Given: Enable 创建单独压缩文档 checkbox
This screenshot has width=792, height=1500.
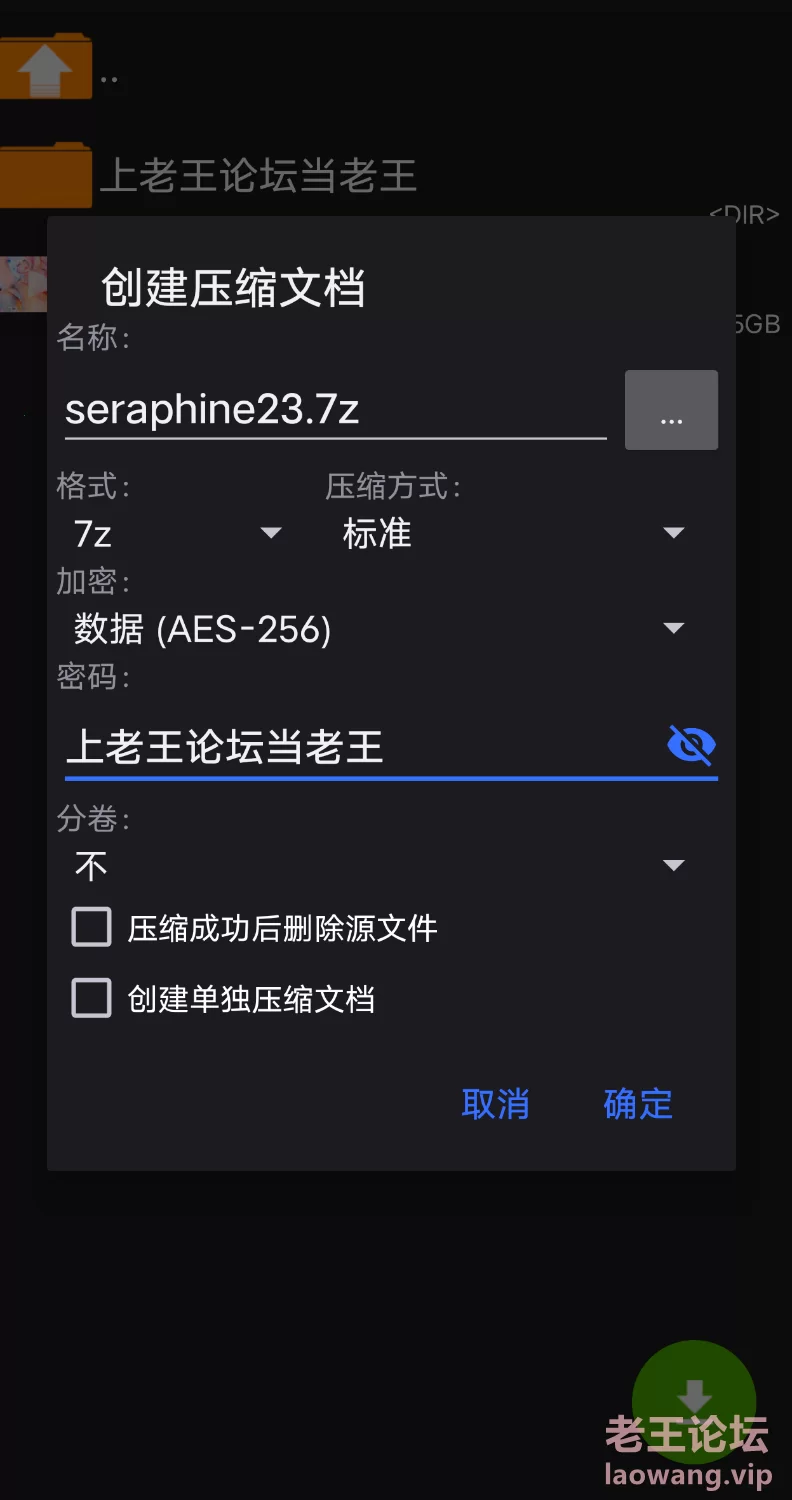Looking at the screenshot, I should click(x=92, y=999).
